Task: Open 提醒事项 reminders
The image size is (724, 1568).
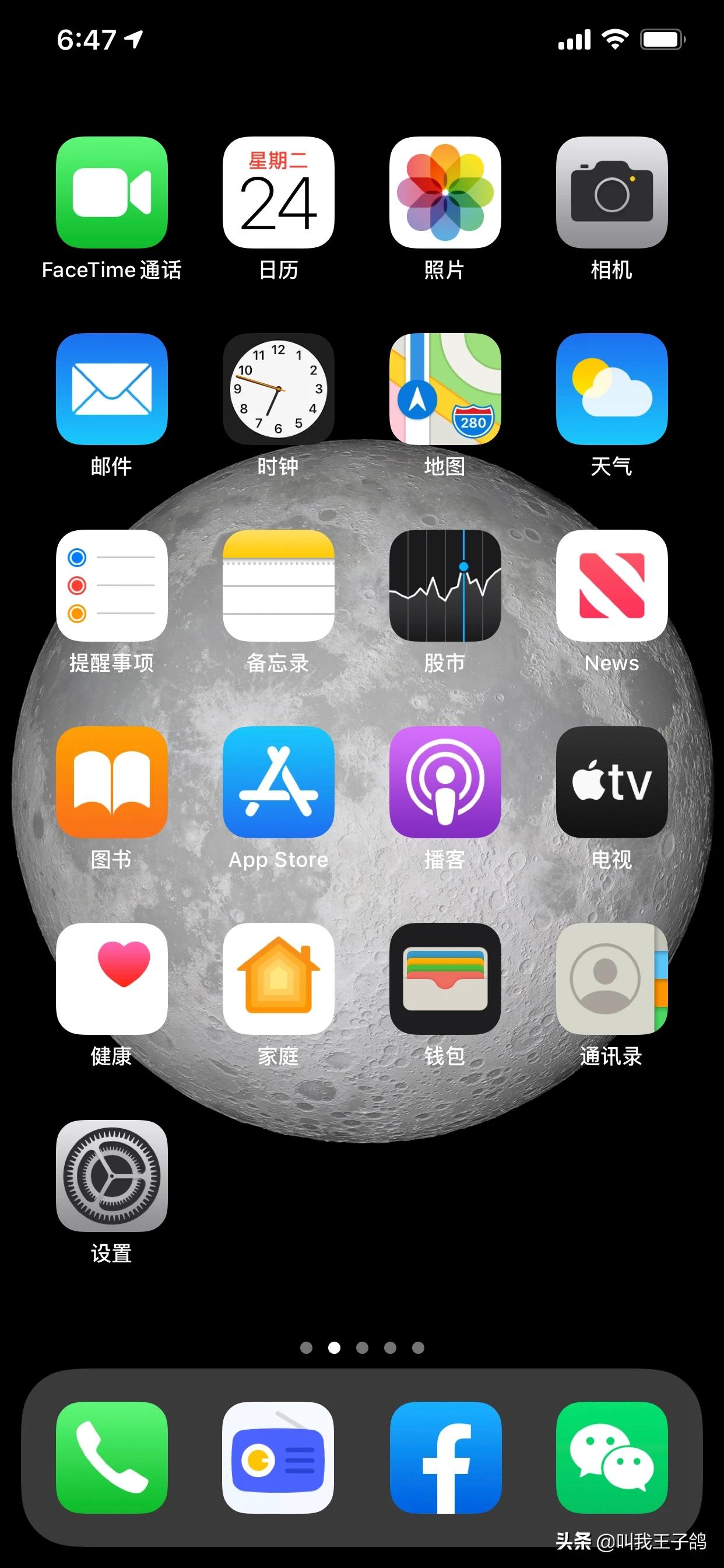Action: 113,586
